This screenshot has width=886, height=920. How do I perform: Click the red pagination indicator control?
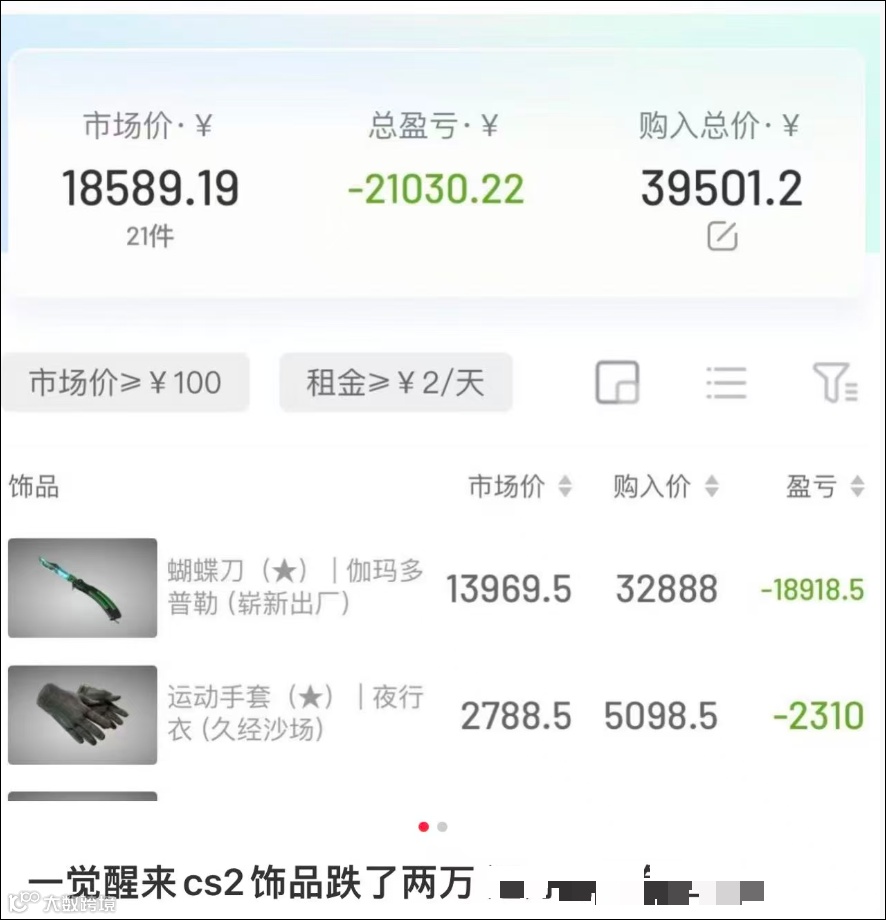423,827
